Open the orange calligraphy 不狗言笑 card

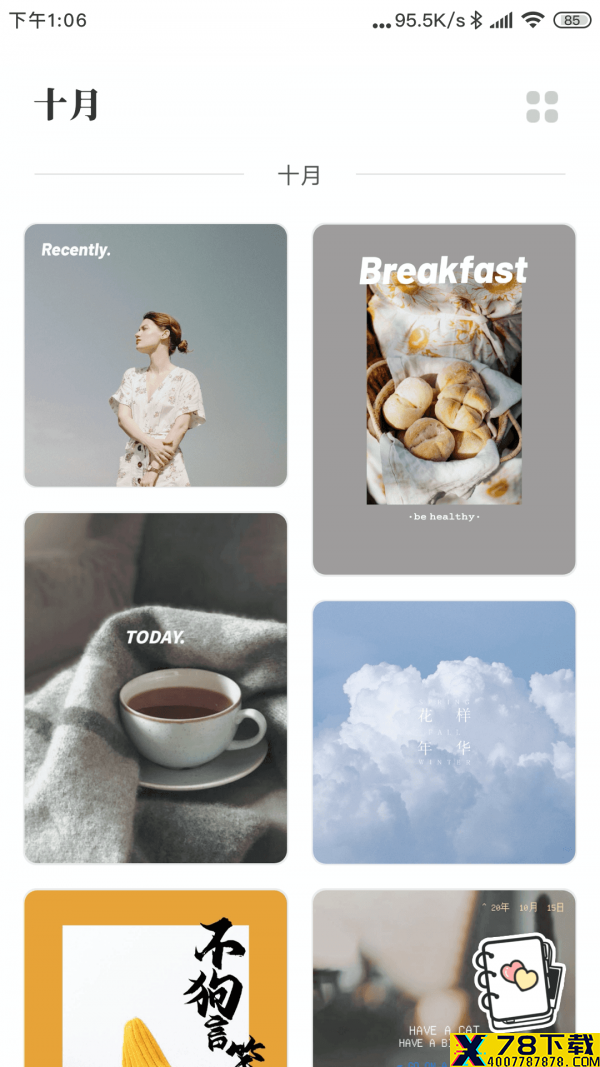click(x=156, y=980)
